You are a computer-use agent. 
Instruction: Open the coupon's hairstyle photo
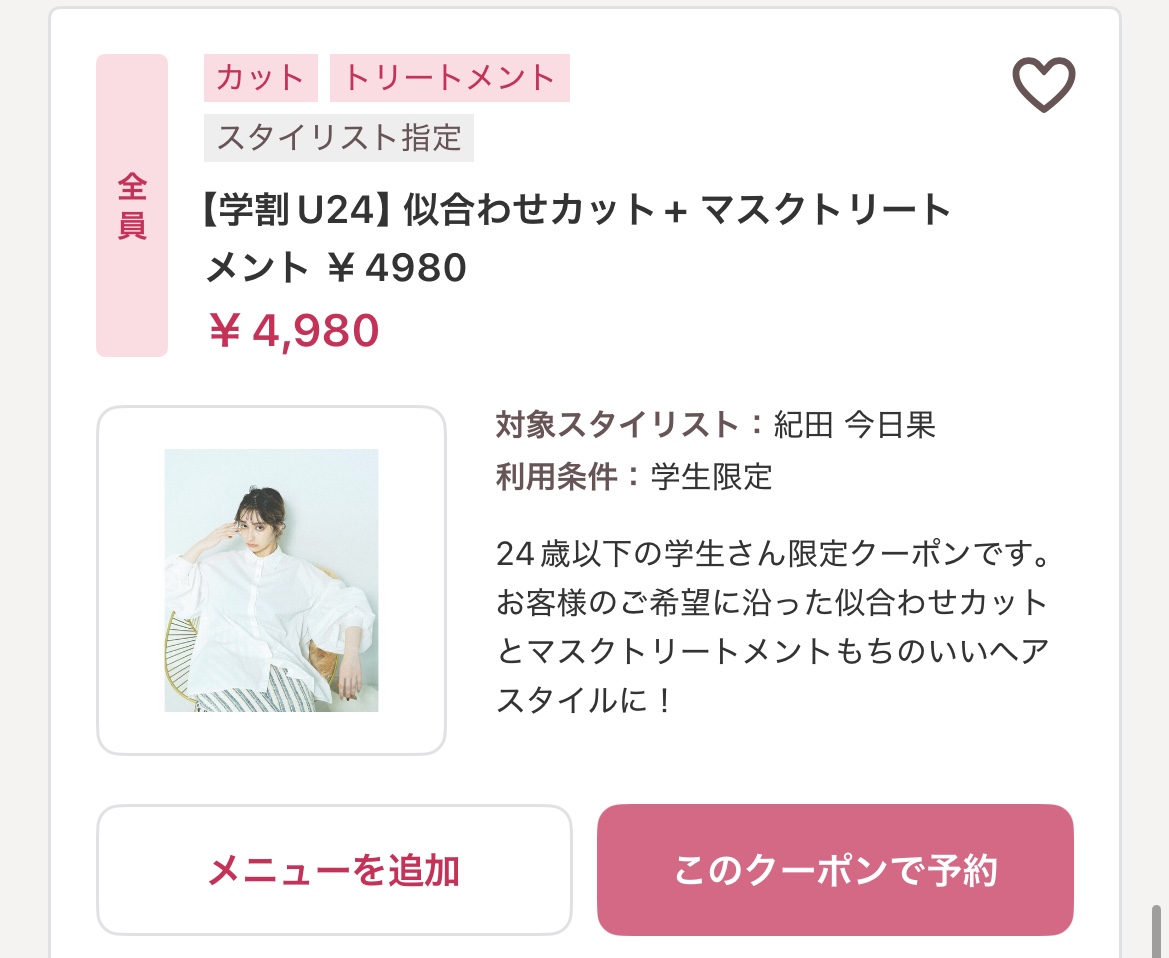[x=271, y=580]
